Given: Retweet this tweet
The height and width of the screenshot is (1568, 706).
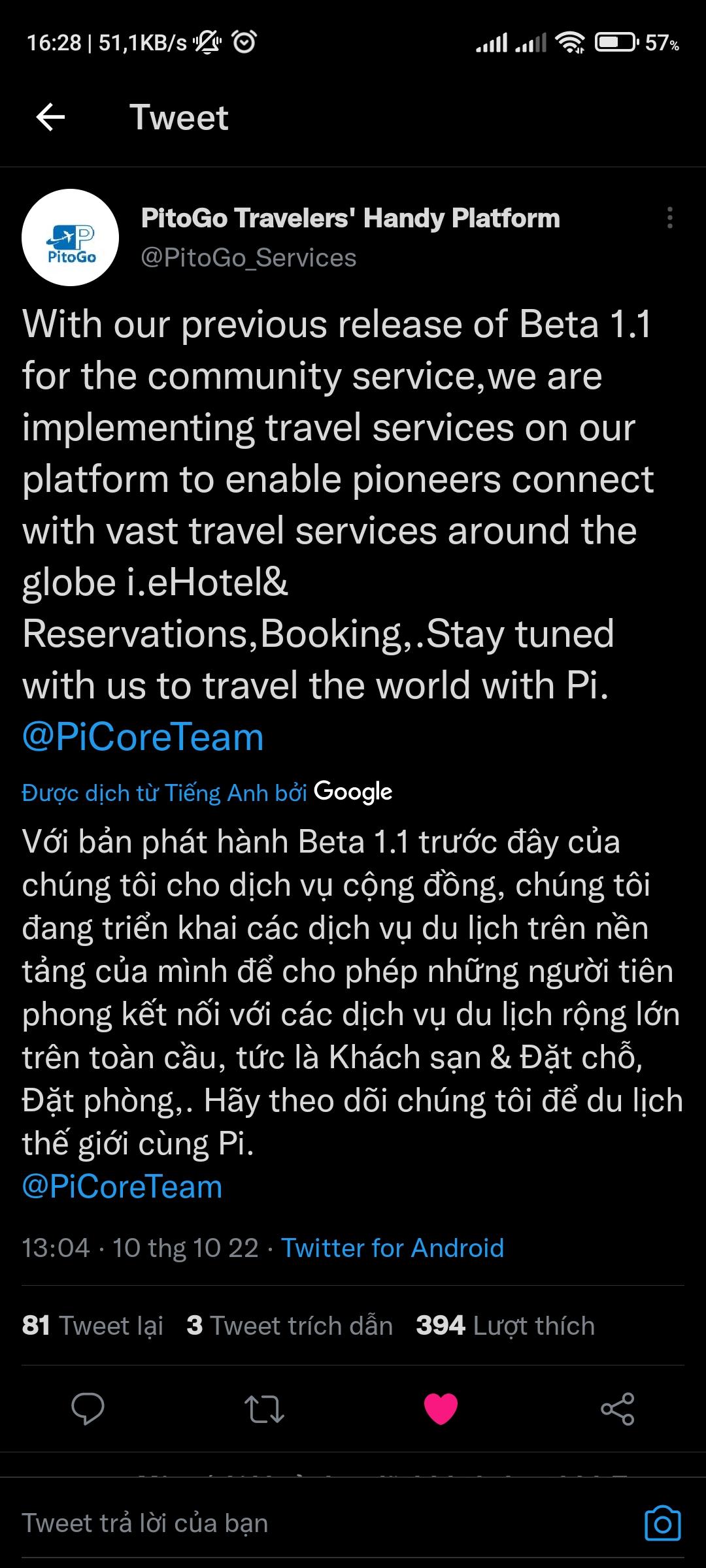Looking at the screenshot, I should [264, 1409].
